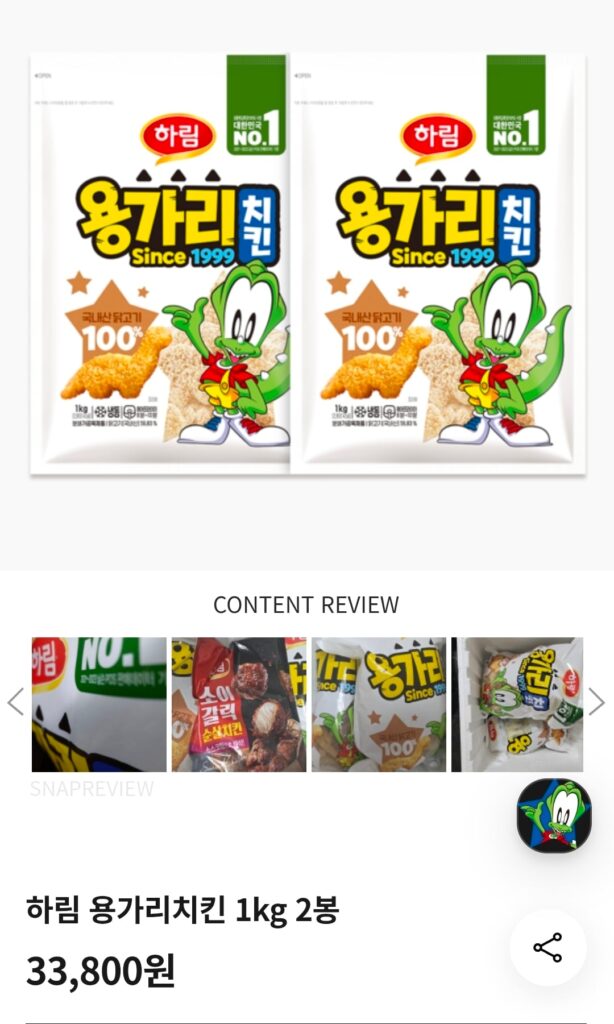Open the review photo of 용가리 Since package
The height and width of the screenshot is (1024, 614).
(x=379, y=704)
